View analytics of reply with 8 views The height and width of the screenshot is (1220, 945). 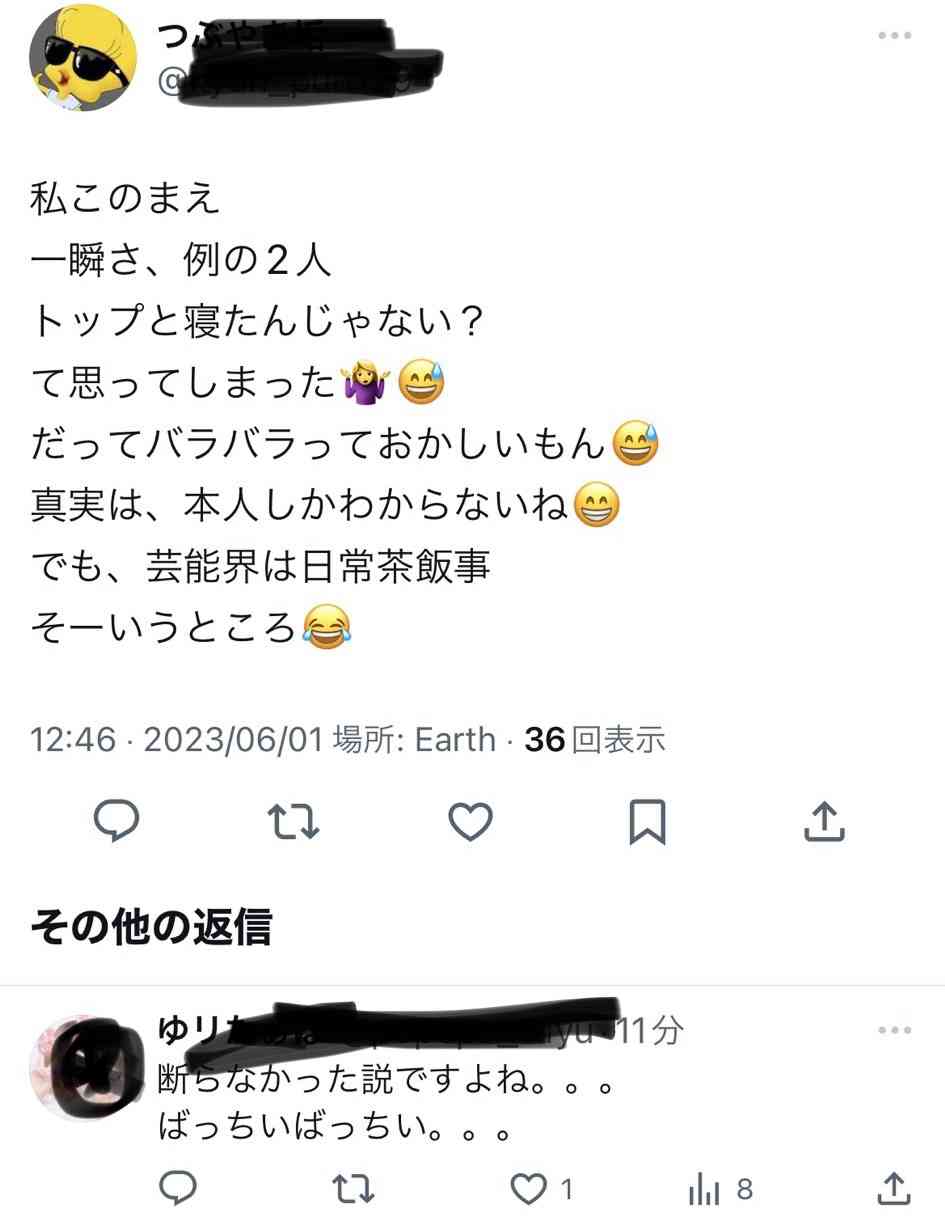[x=706, y=1188]
